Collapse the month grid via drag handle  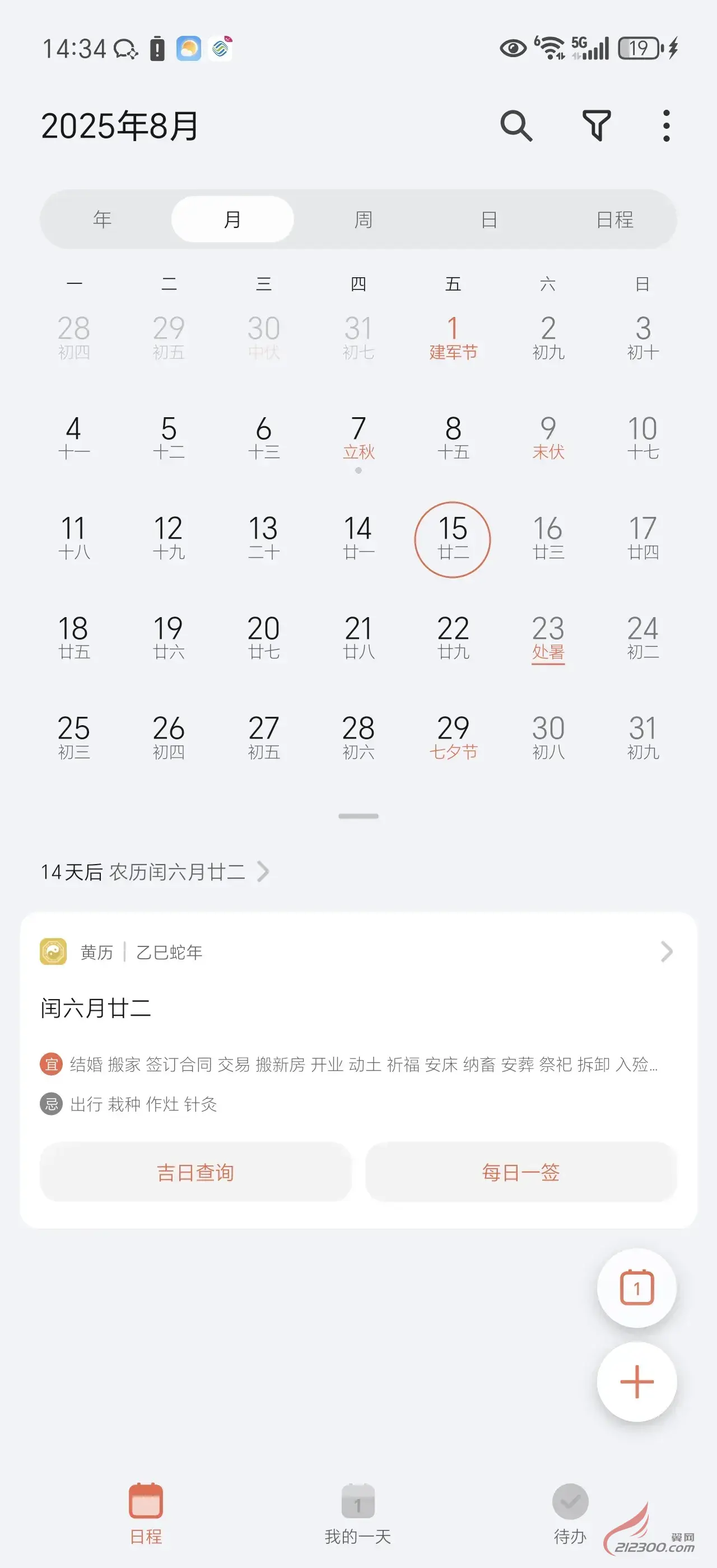pos(358,816)
